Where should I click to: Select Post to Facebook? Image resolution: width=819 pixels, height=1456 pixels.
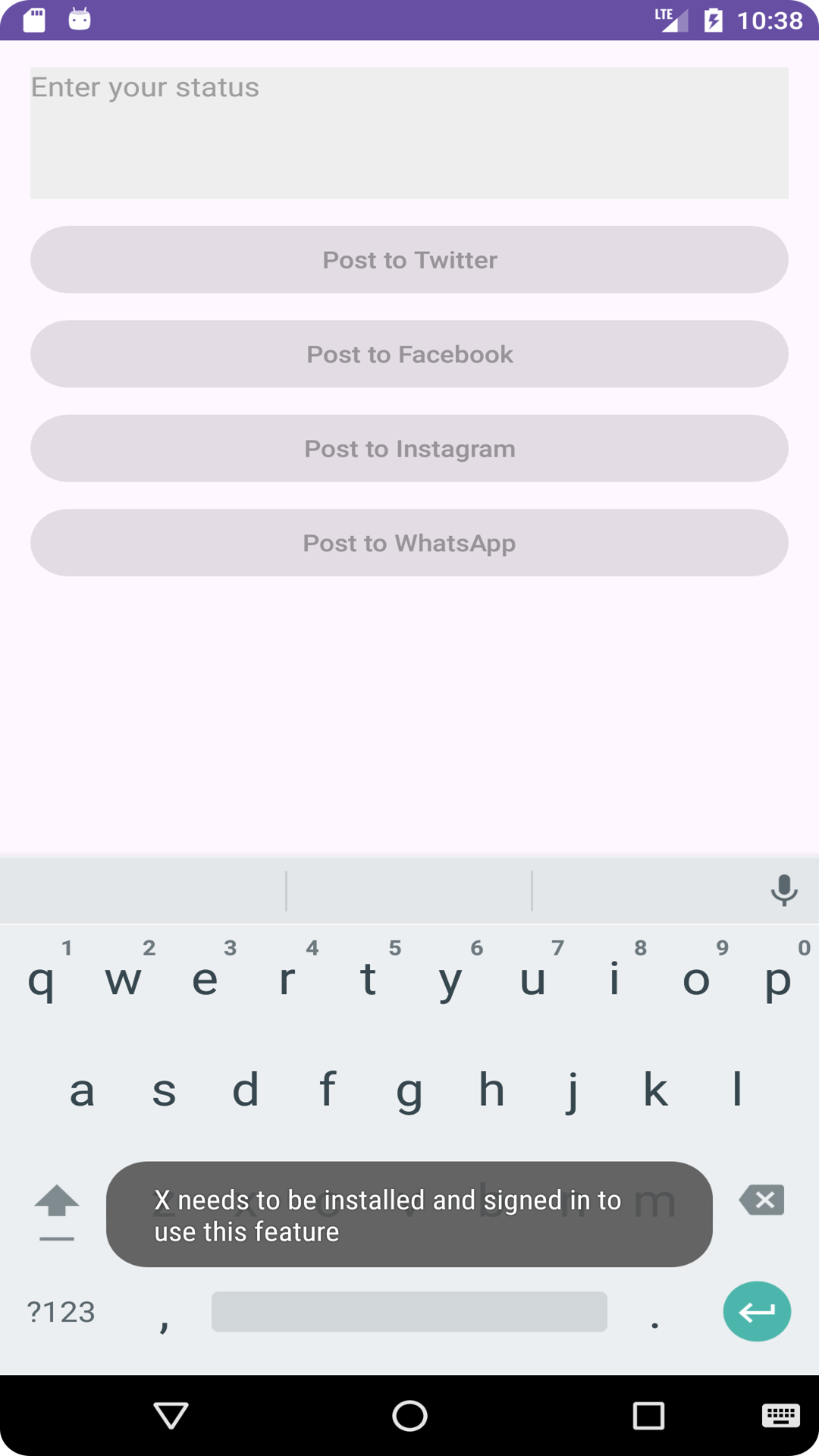point(409,354)
